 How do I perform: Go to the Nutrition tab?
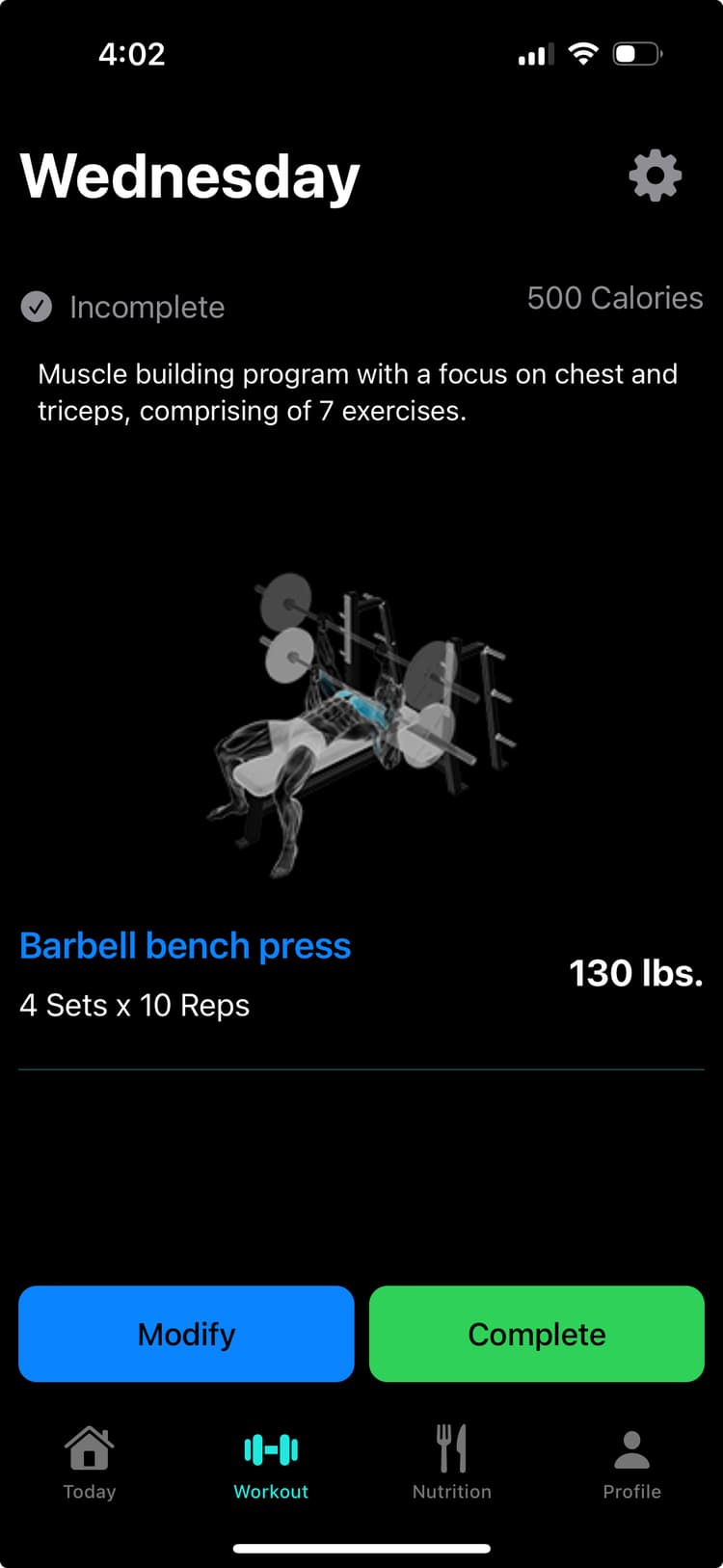(451, 1463)
